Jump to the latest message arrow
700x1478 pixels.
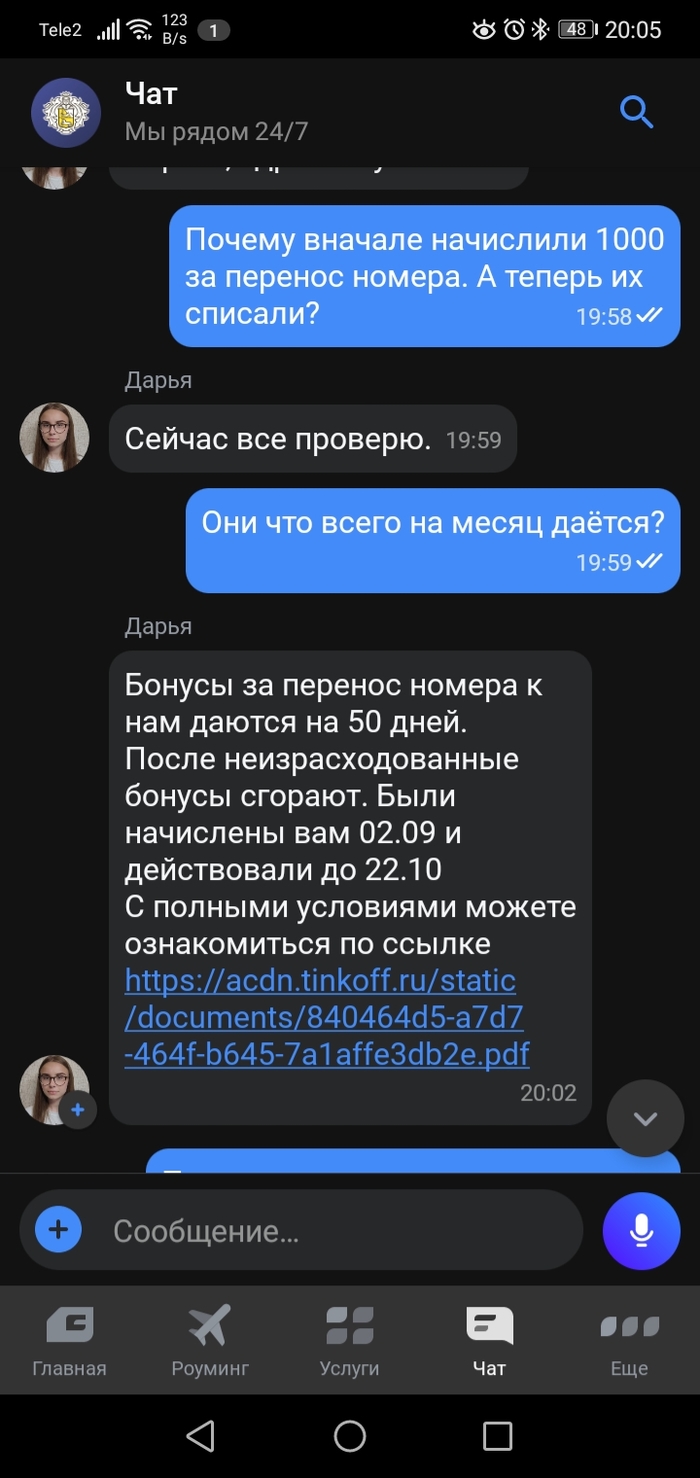(x=645, y=1118)
